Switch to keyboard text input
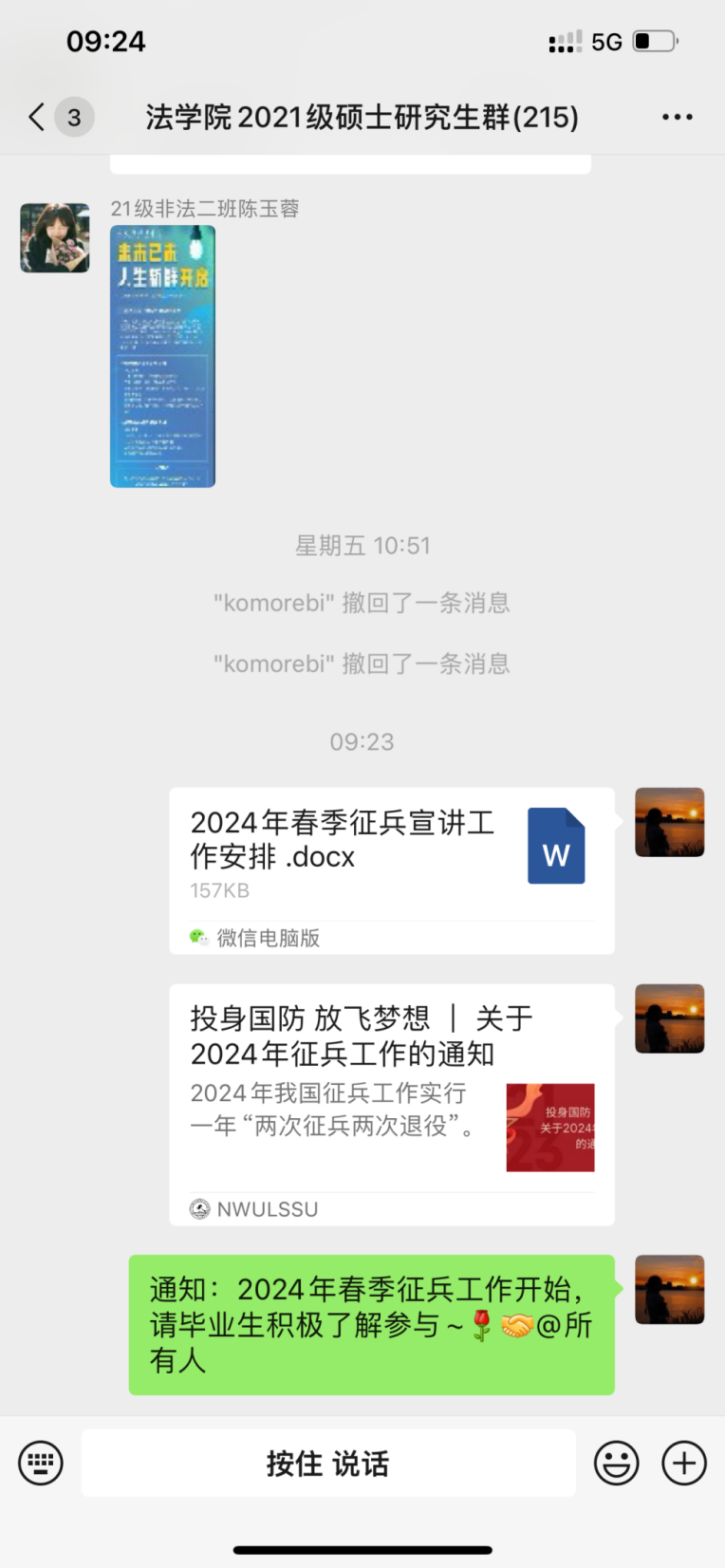 [x=41, y=1463]
